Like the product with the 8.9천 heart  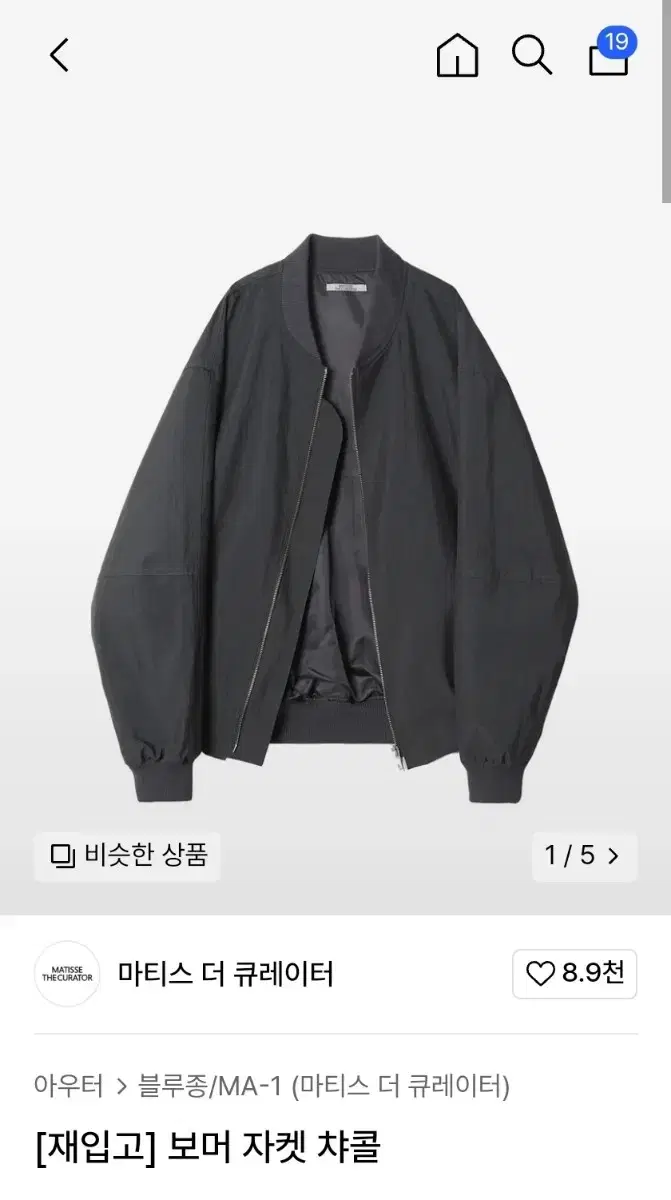[575, 974]
